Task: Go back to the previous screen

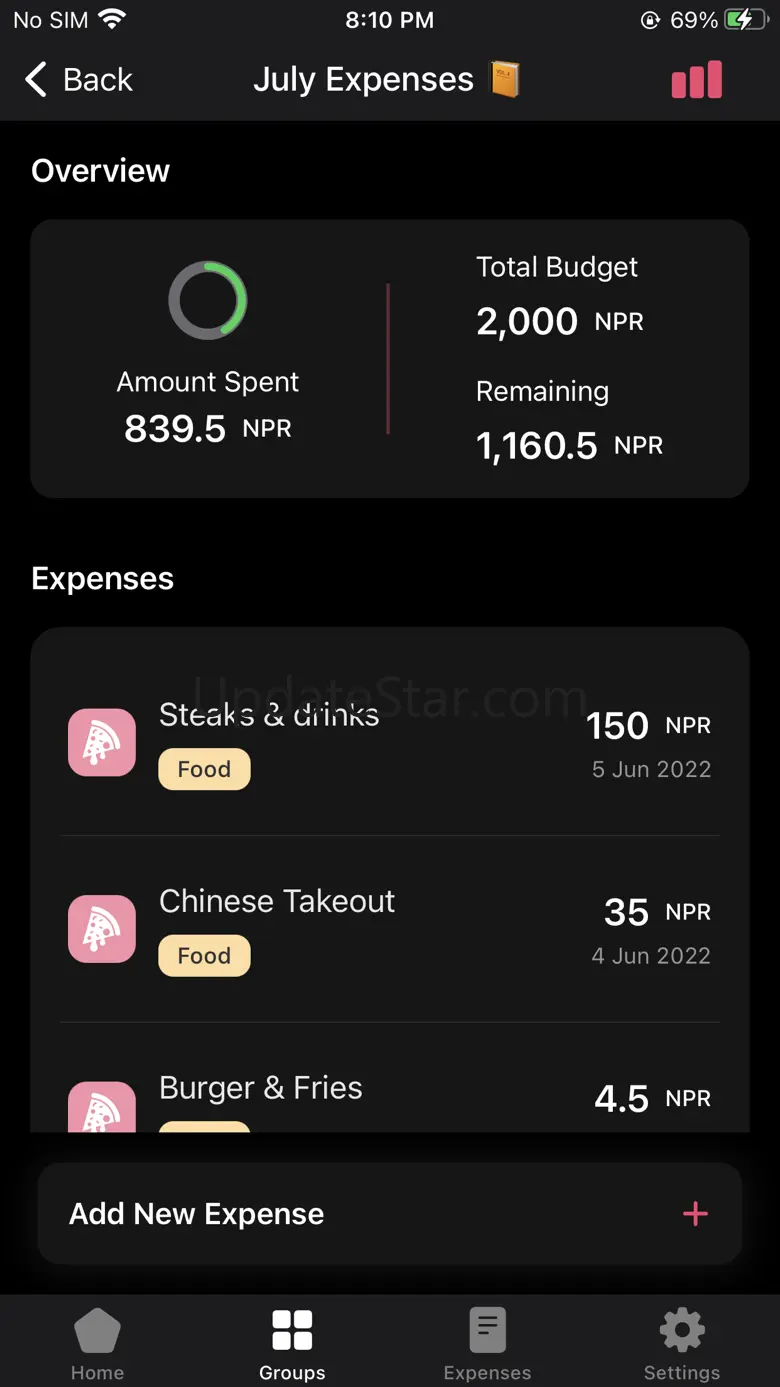Action: [79, 80]
